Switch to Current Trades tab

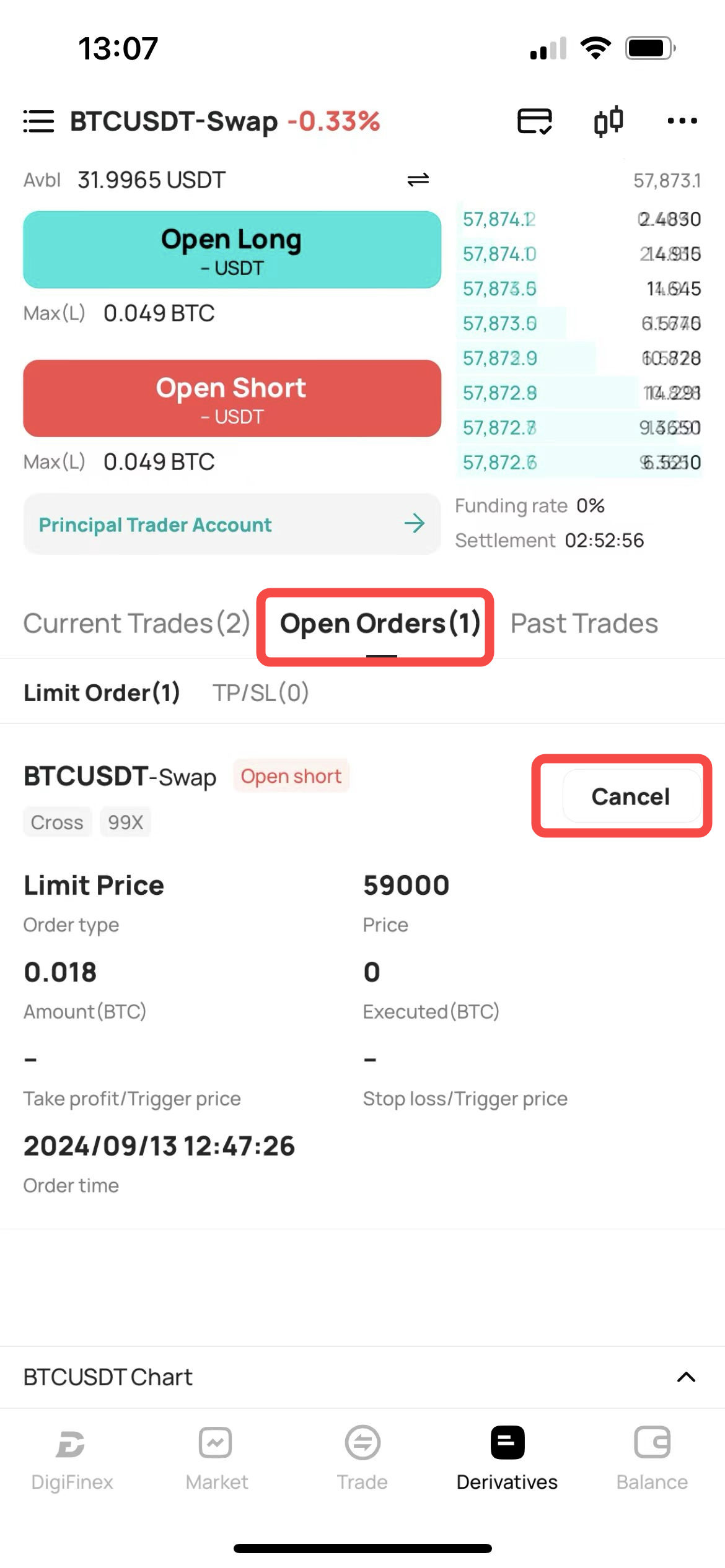pyautogui.click(x=136, y=623)
